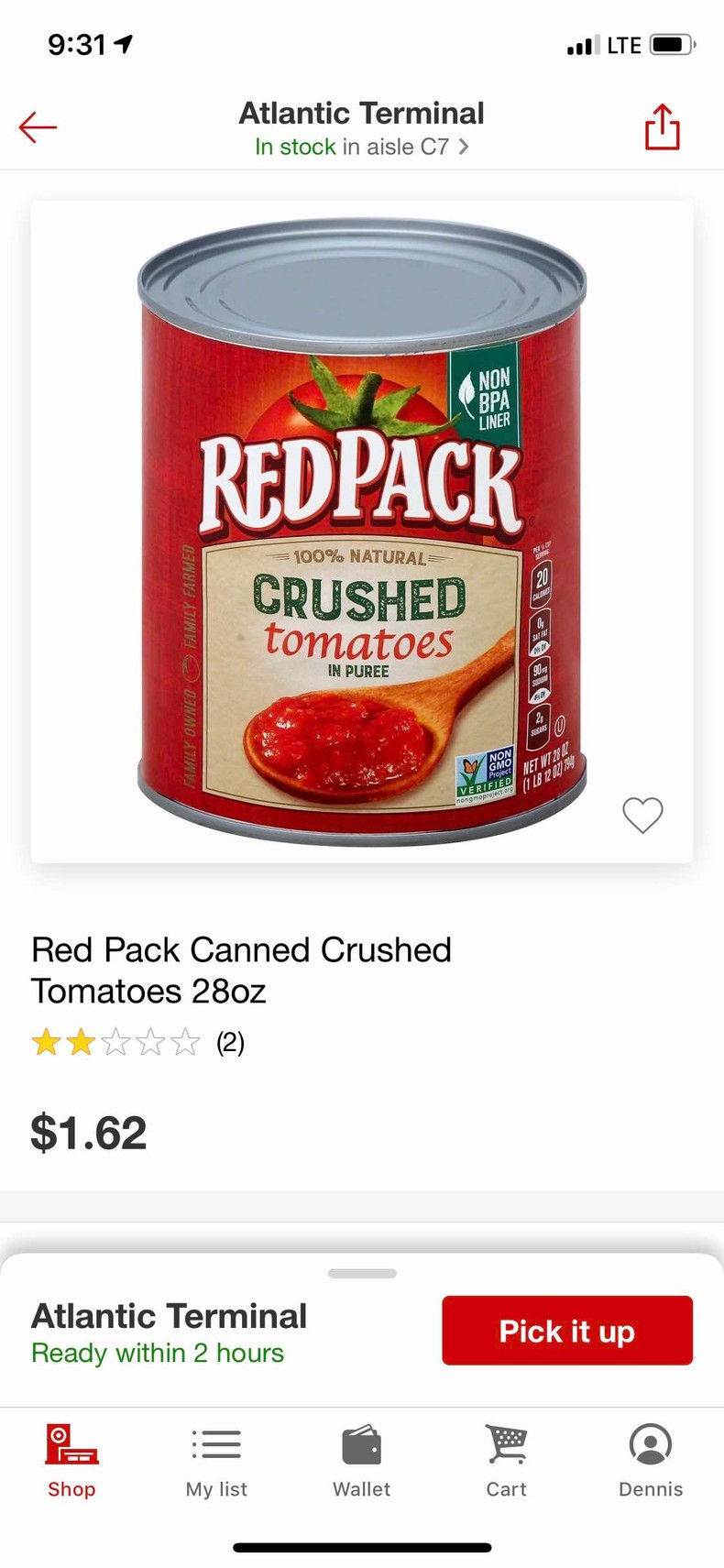Switch to the Shop tab
The width and height of the screenshot is (724, 1568).
click(x=71, y=1461)
